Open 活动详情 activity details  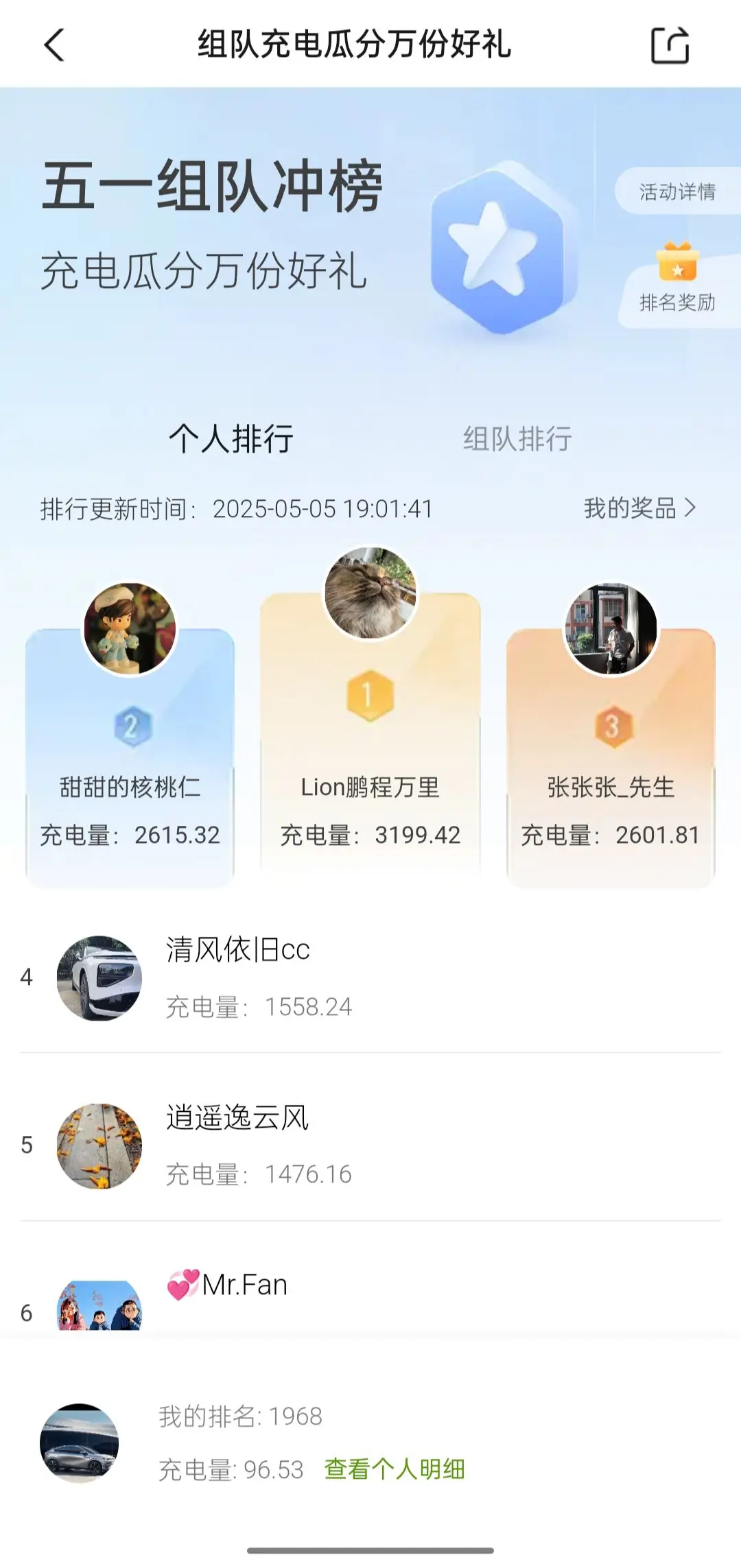[x=677, y=191]
